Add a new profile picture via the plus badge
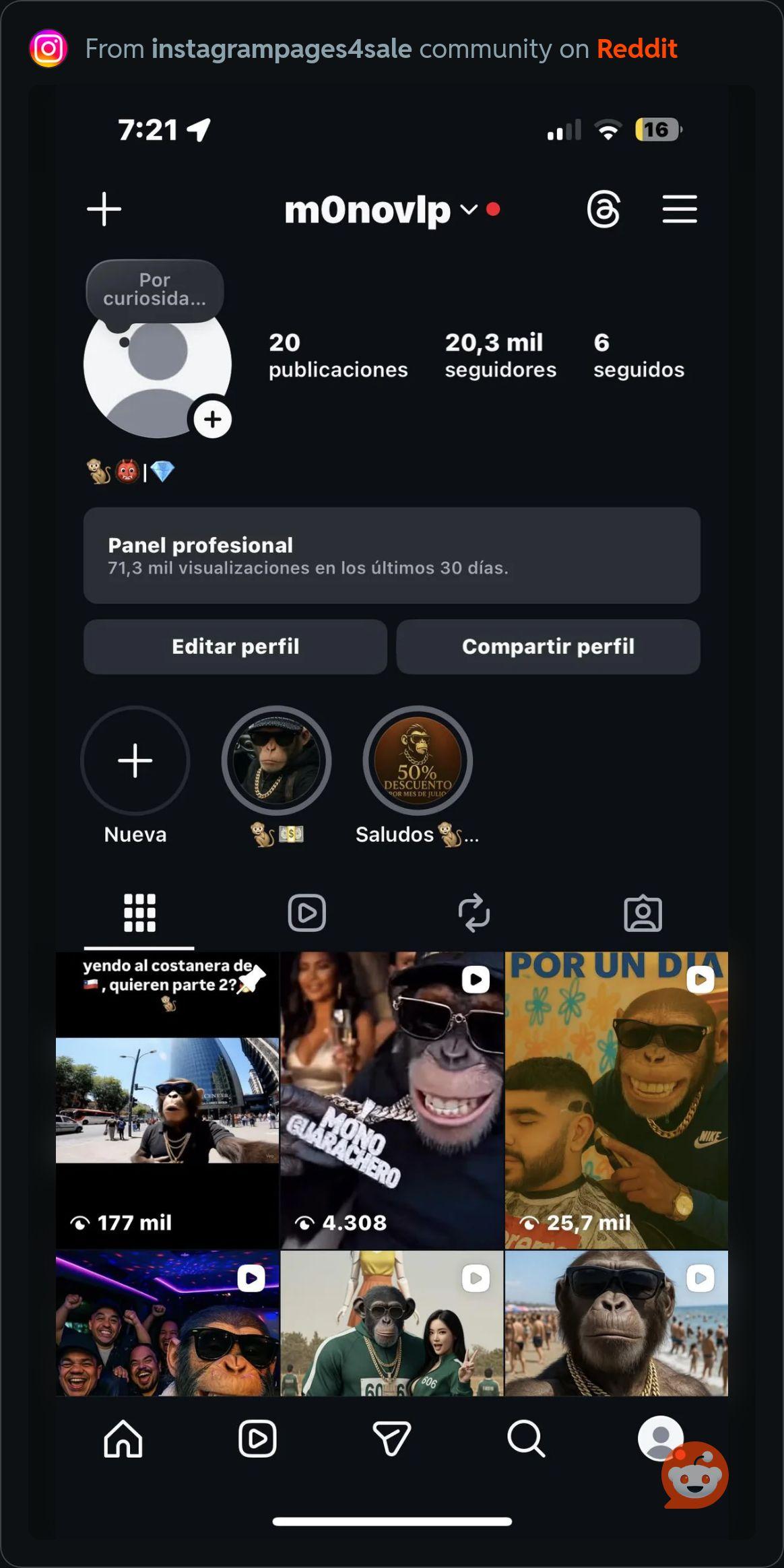The width and height of the screenshot is (784, 1568). click(213, 419)
